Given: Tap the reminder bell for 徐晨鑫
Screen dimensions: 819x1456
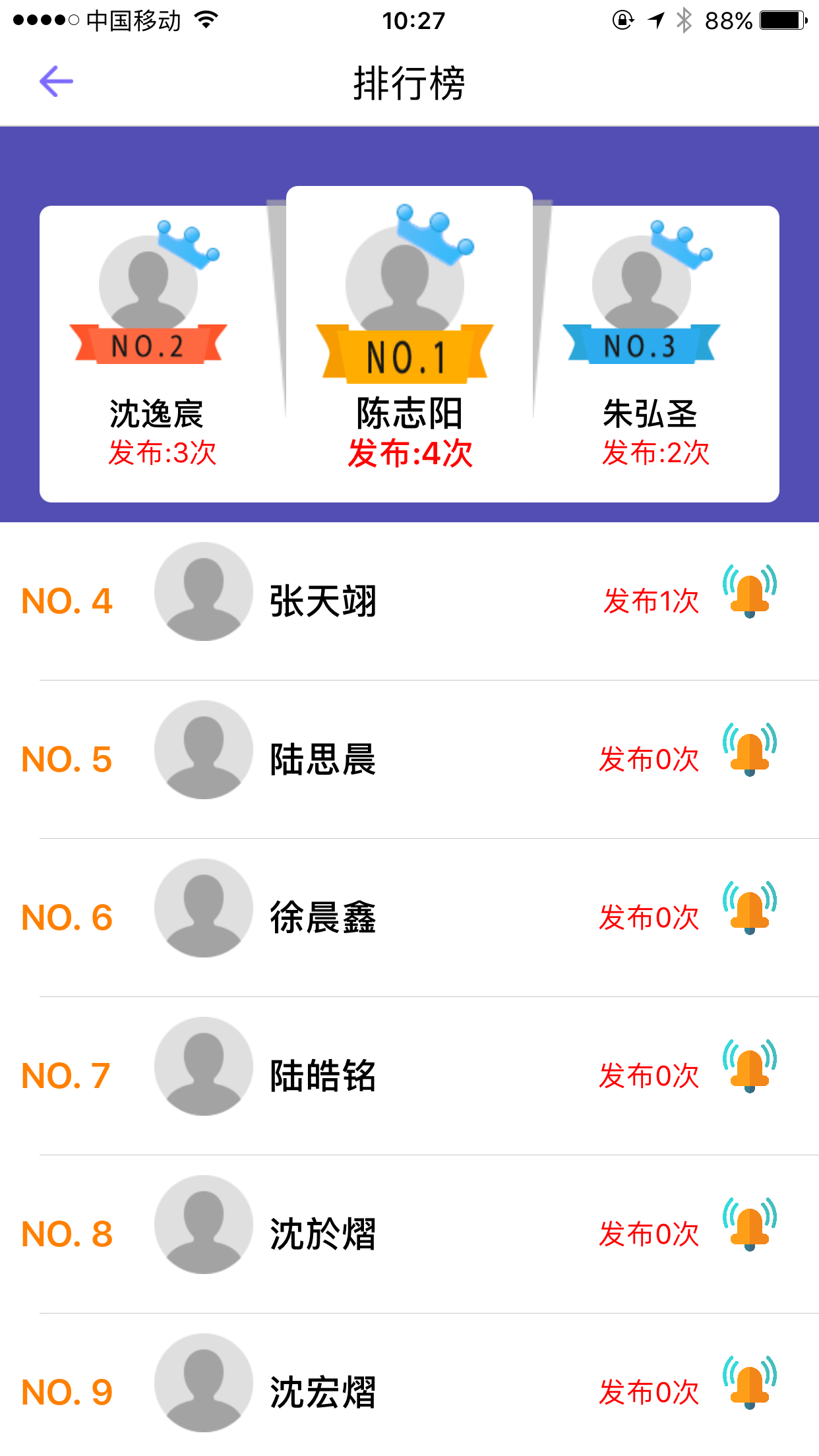Looking at the screenshot, I should click(x=750, y=907).
